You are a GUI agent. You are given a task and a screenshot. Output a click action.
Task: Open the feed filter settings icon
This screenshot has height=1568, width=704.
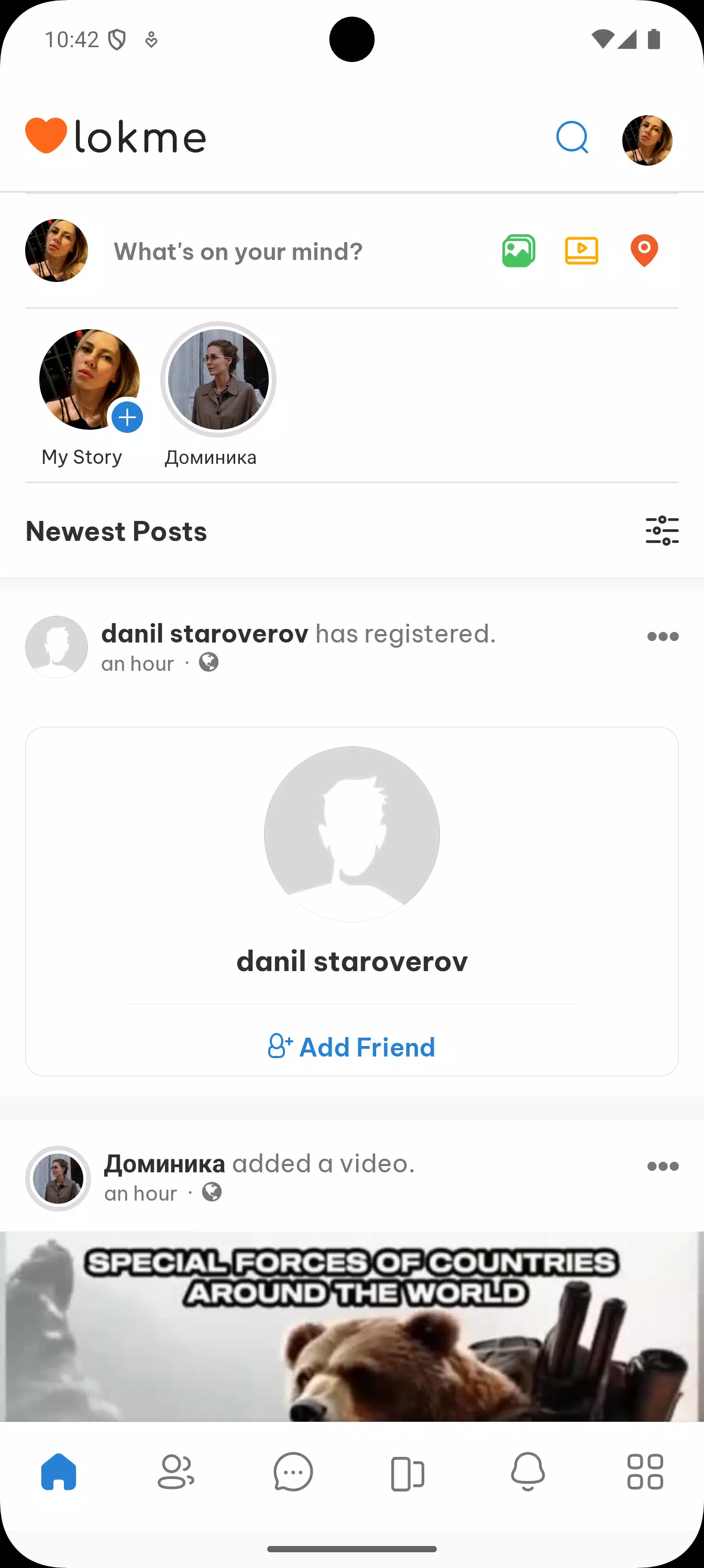[x=661, y=531]
